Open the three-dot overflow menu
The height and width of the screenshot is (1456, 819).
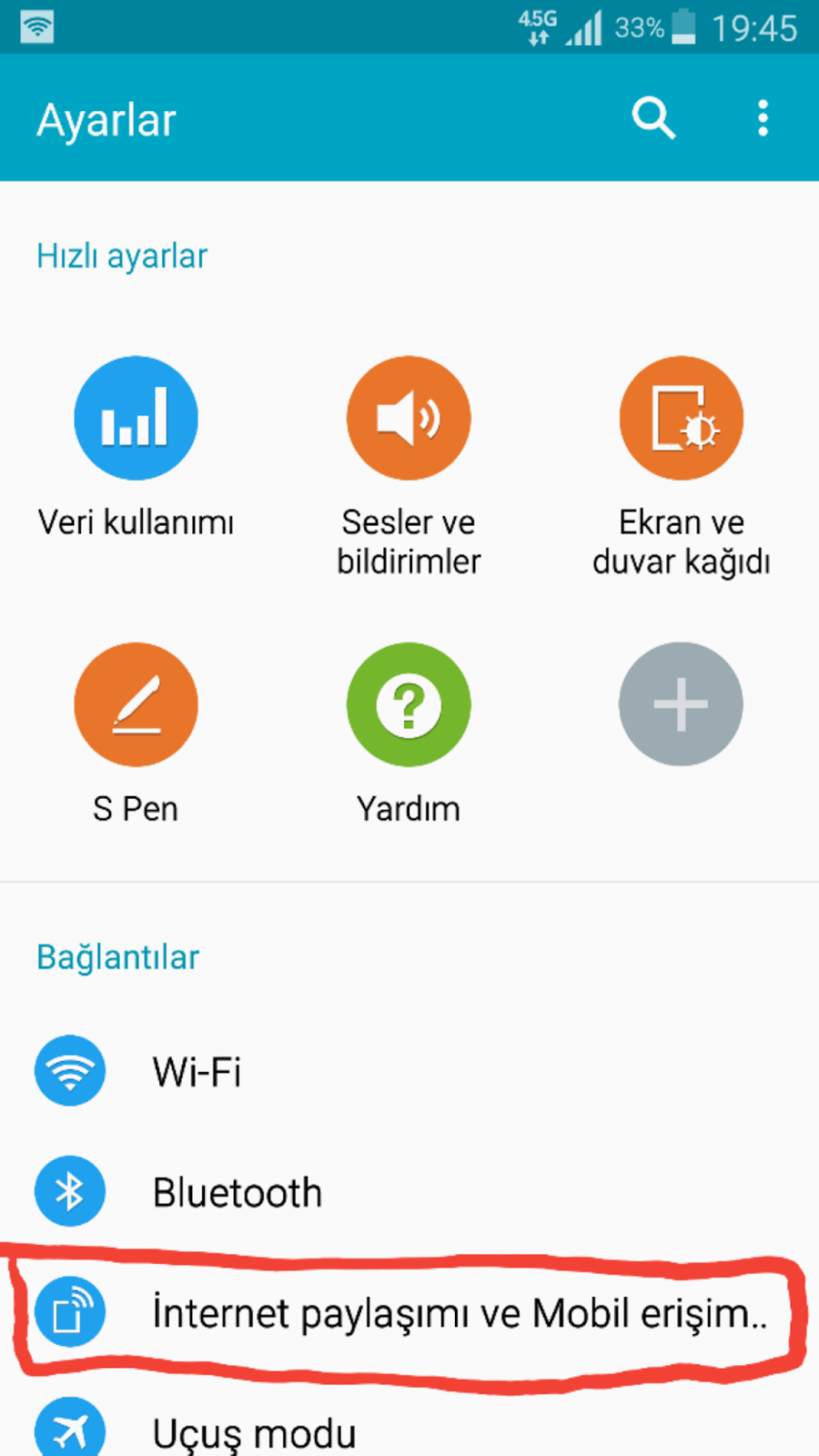pos(763,118)
